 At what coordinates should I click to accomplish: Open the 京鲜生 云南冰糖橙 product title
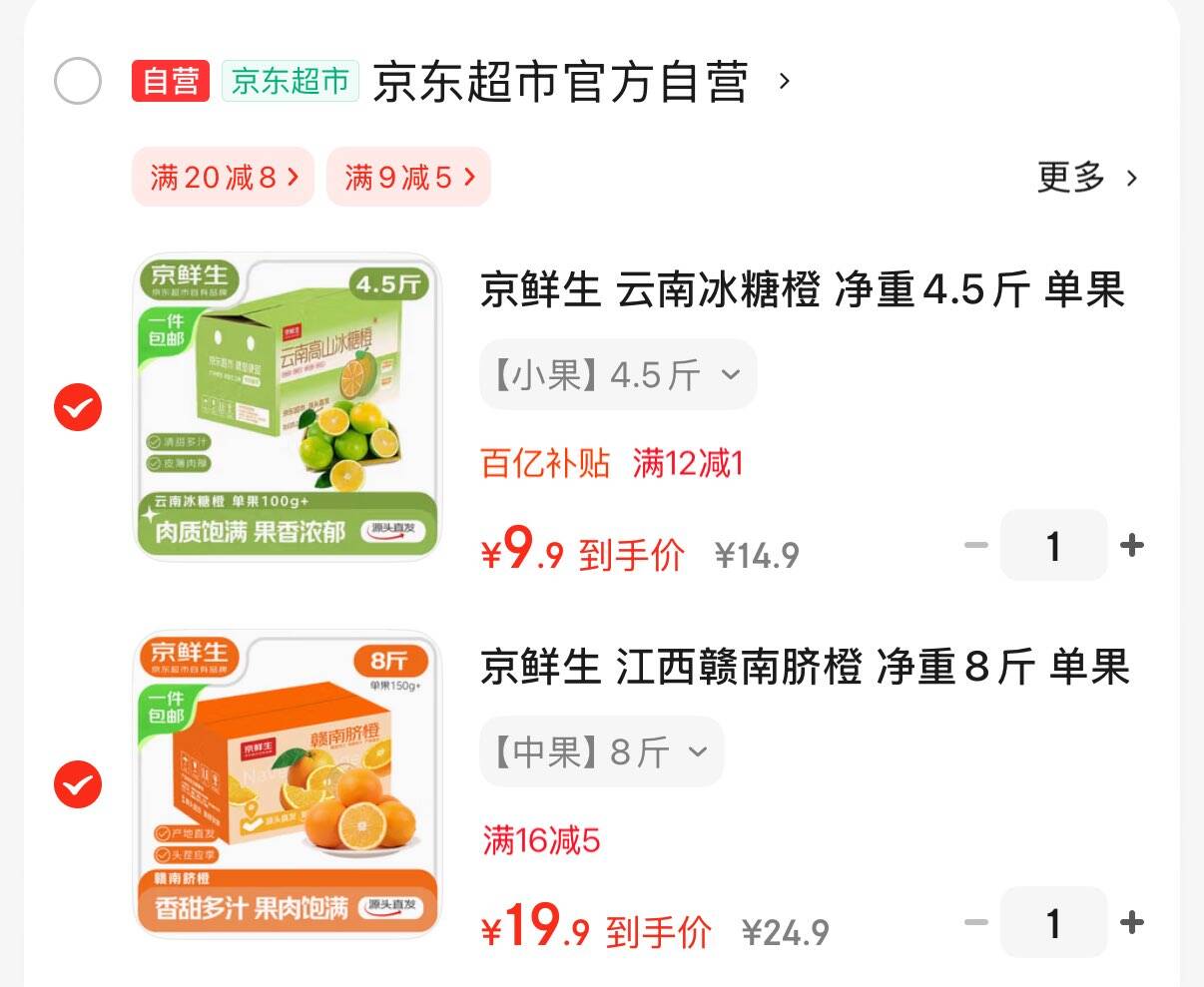click(x=803, y=289)
